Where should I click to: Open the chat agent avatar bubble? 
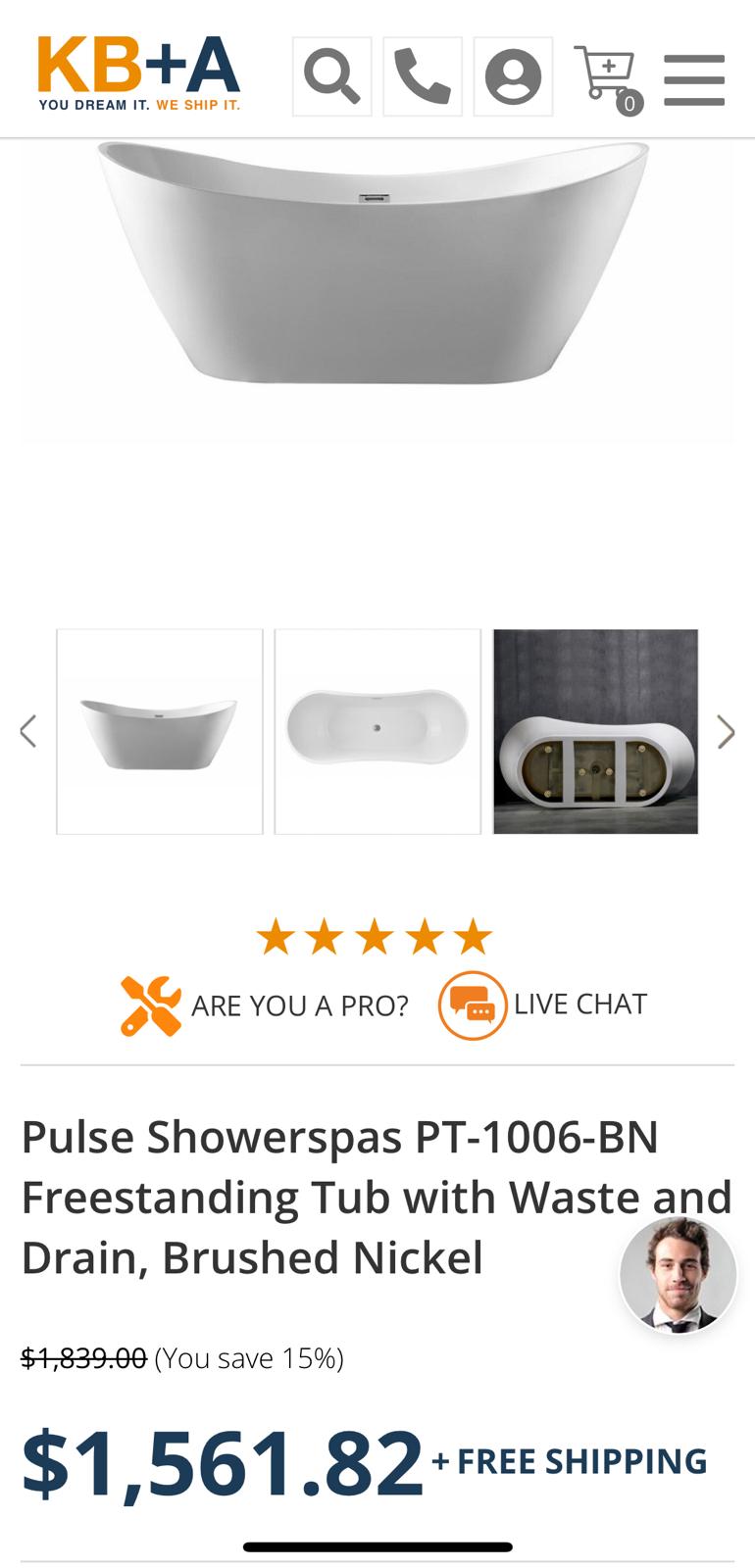(678, 1274)
